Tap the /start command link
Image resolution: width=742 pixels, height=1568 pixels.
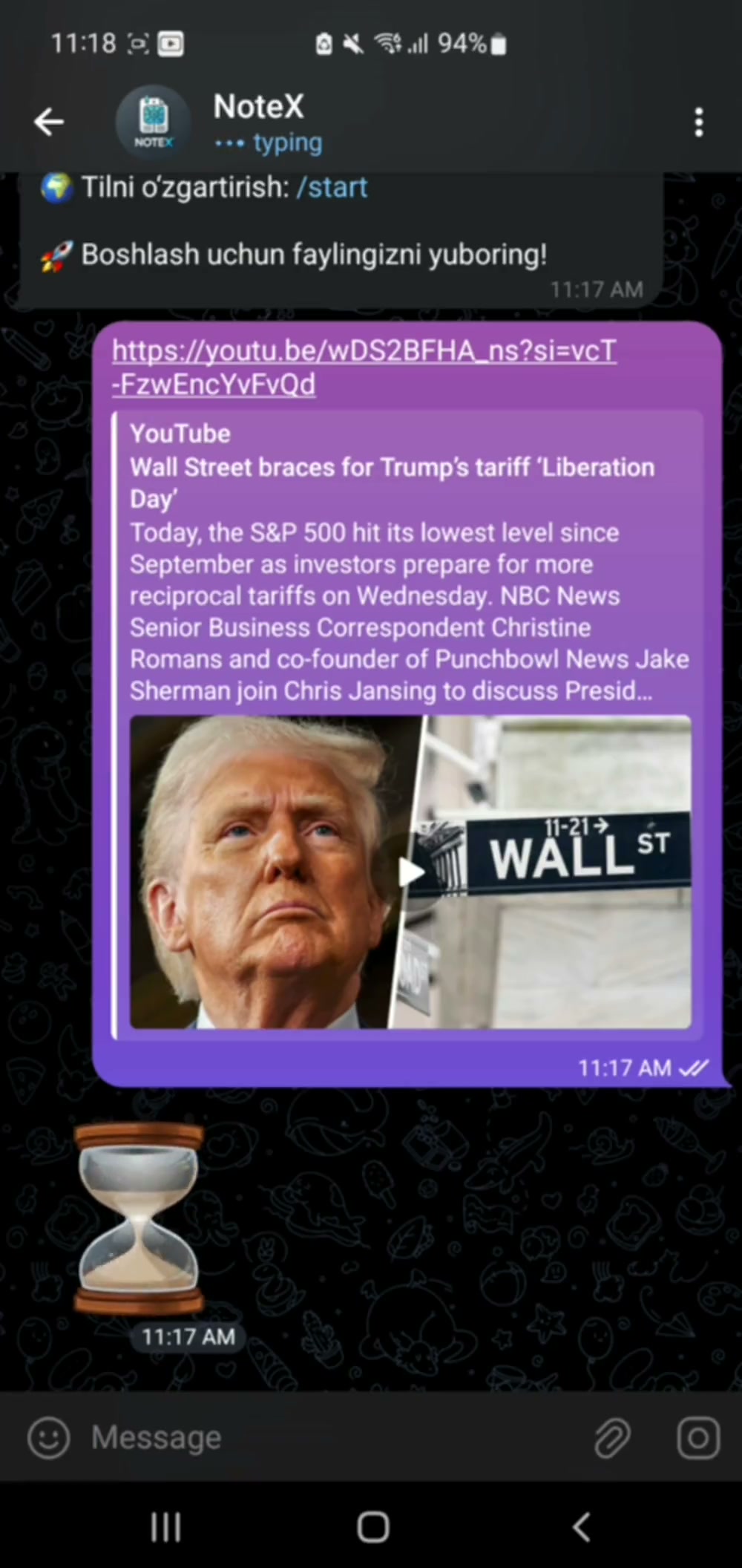click(x=332, y=187)
